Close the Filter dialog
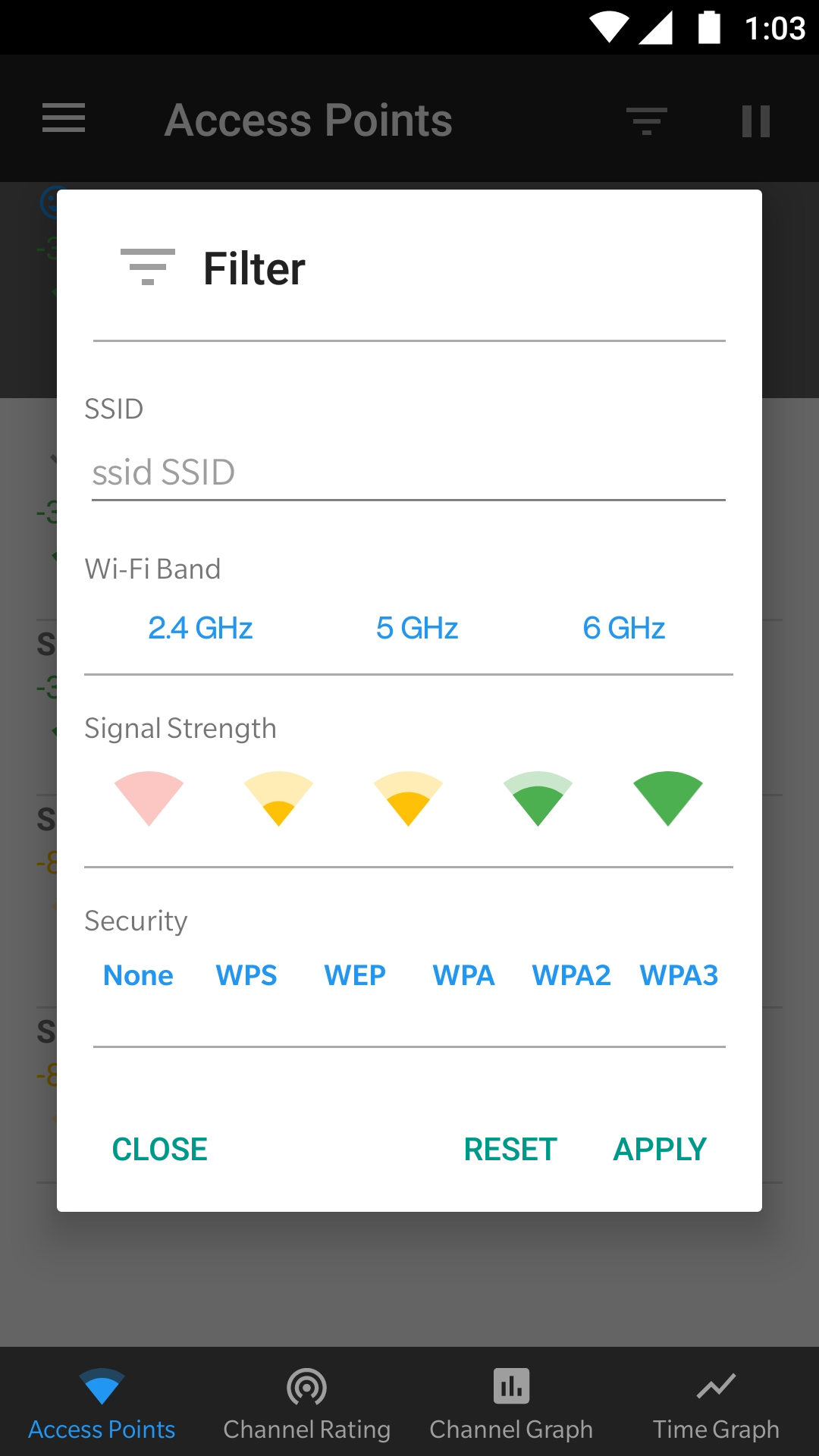 pos(159,1149)
